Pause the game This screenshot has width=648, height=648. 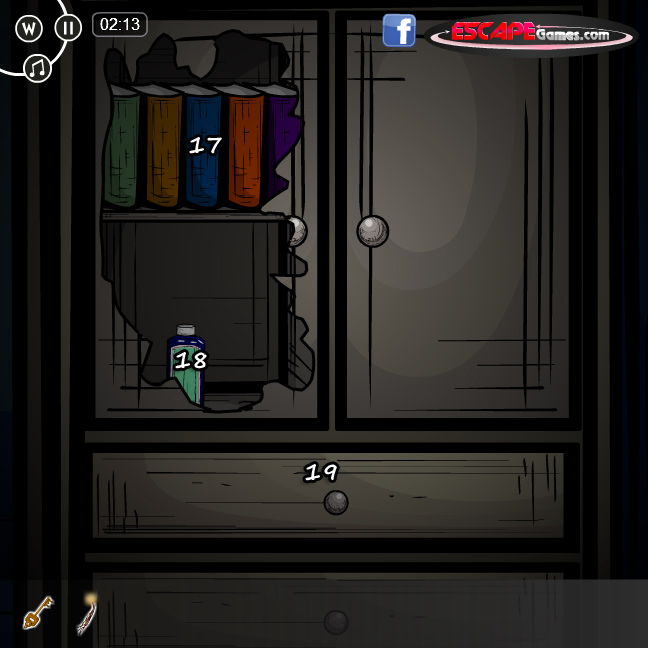pos(68,27)
